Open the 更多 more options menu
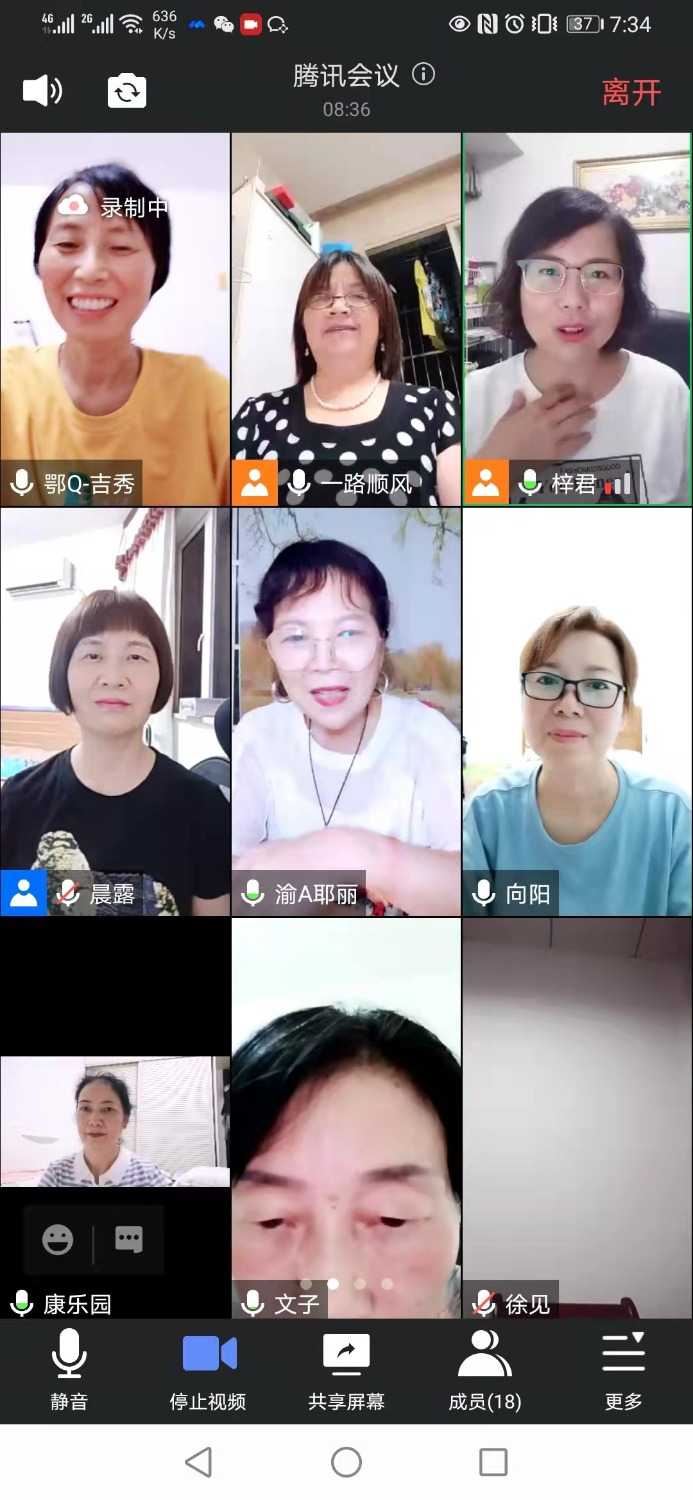693x1500 pixels. [623, 1369]
